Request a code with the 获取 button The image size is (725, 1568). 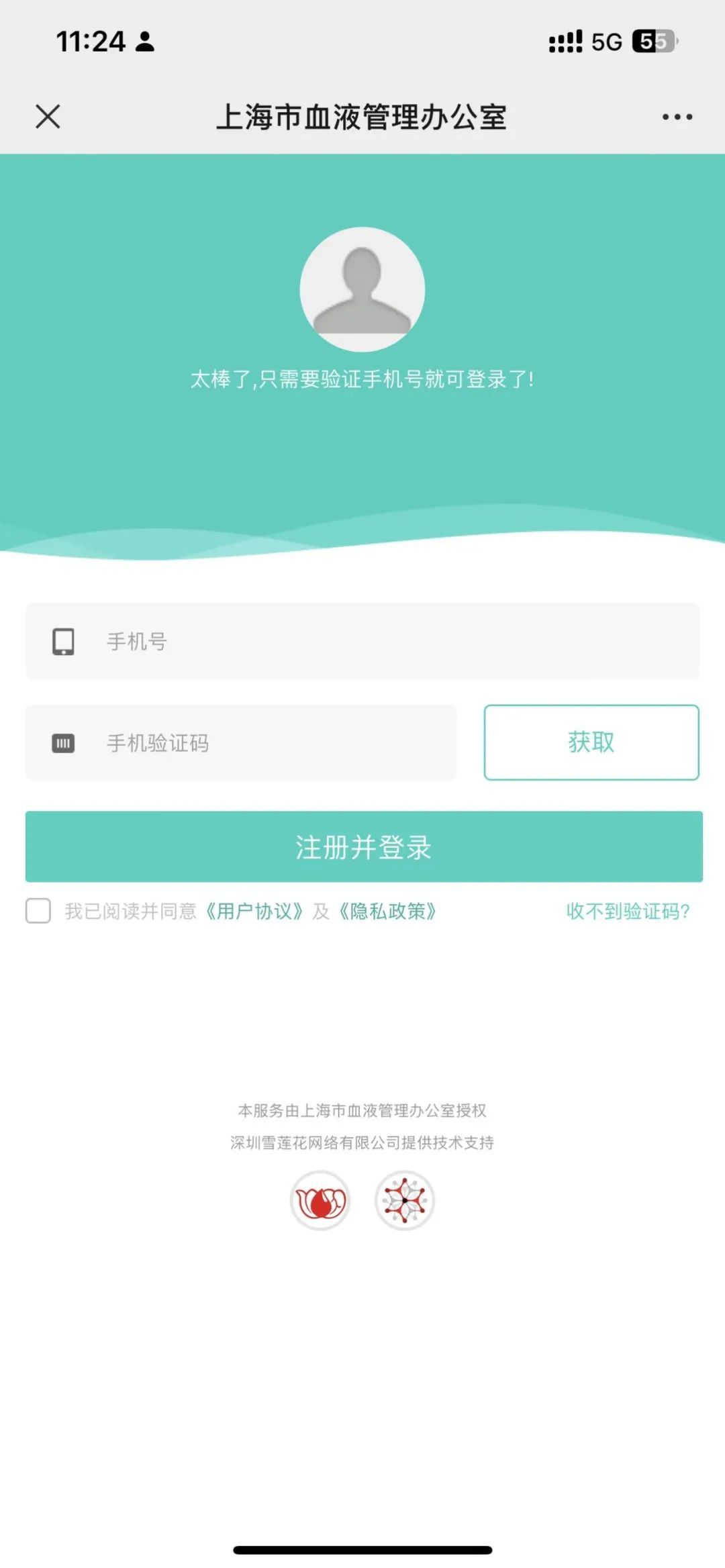591,742
